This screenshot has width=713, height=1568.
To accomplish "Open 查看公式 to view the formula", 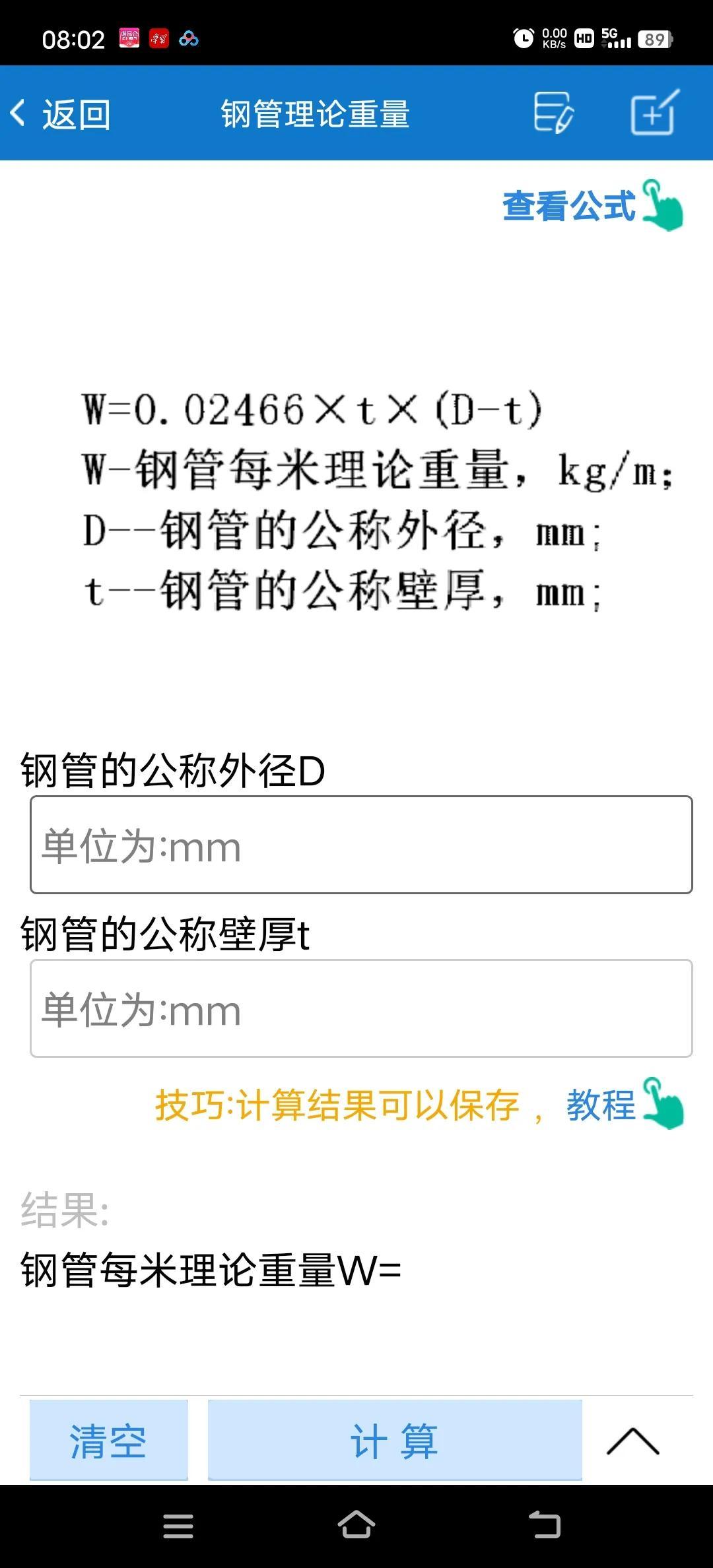I will 592,205.
